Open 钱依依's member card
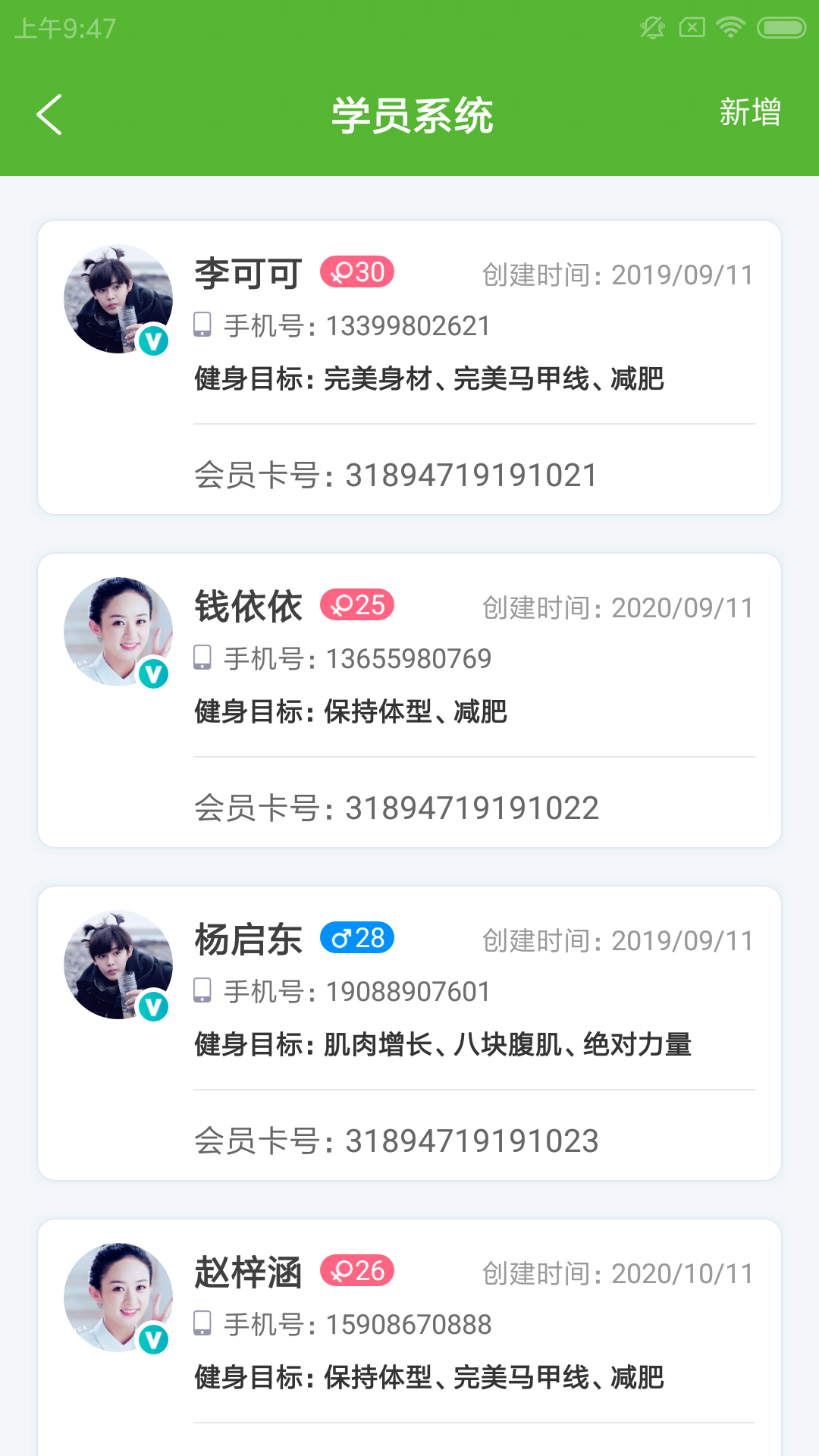Screen dimensions: 819x1456 (x=409, y=700)
